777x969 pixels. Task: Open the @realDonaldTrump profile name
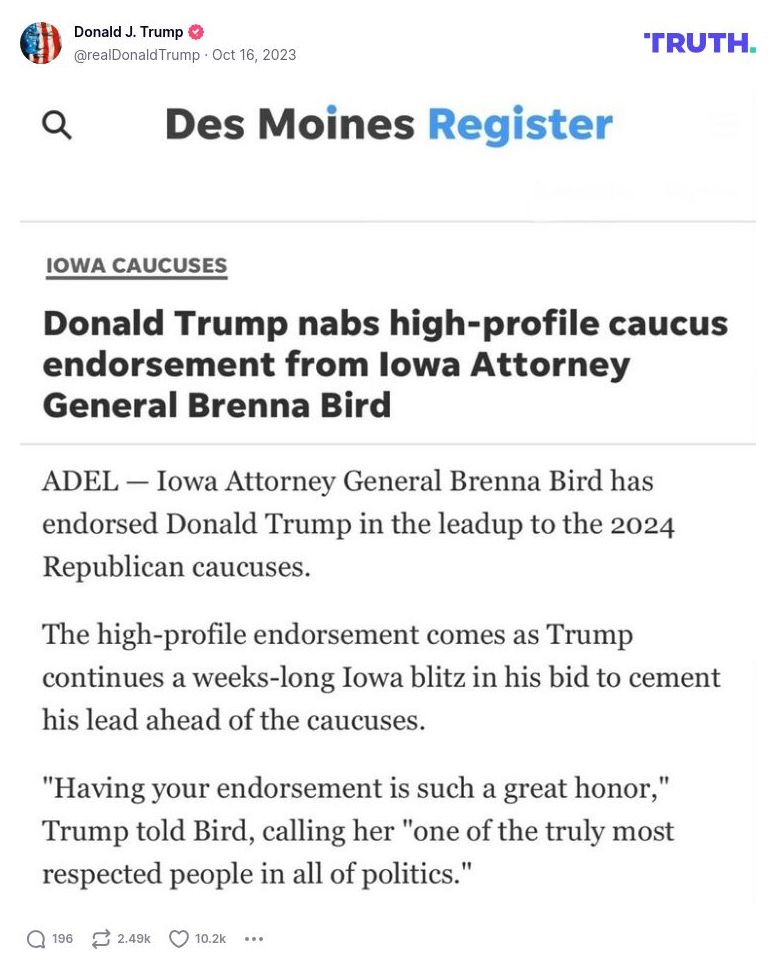click(x=128, y=32)
